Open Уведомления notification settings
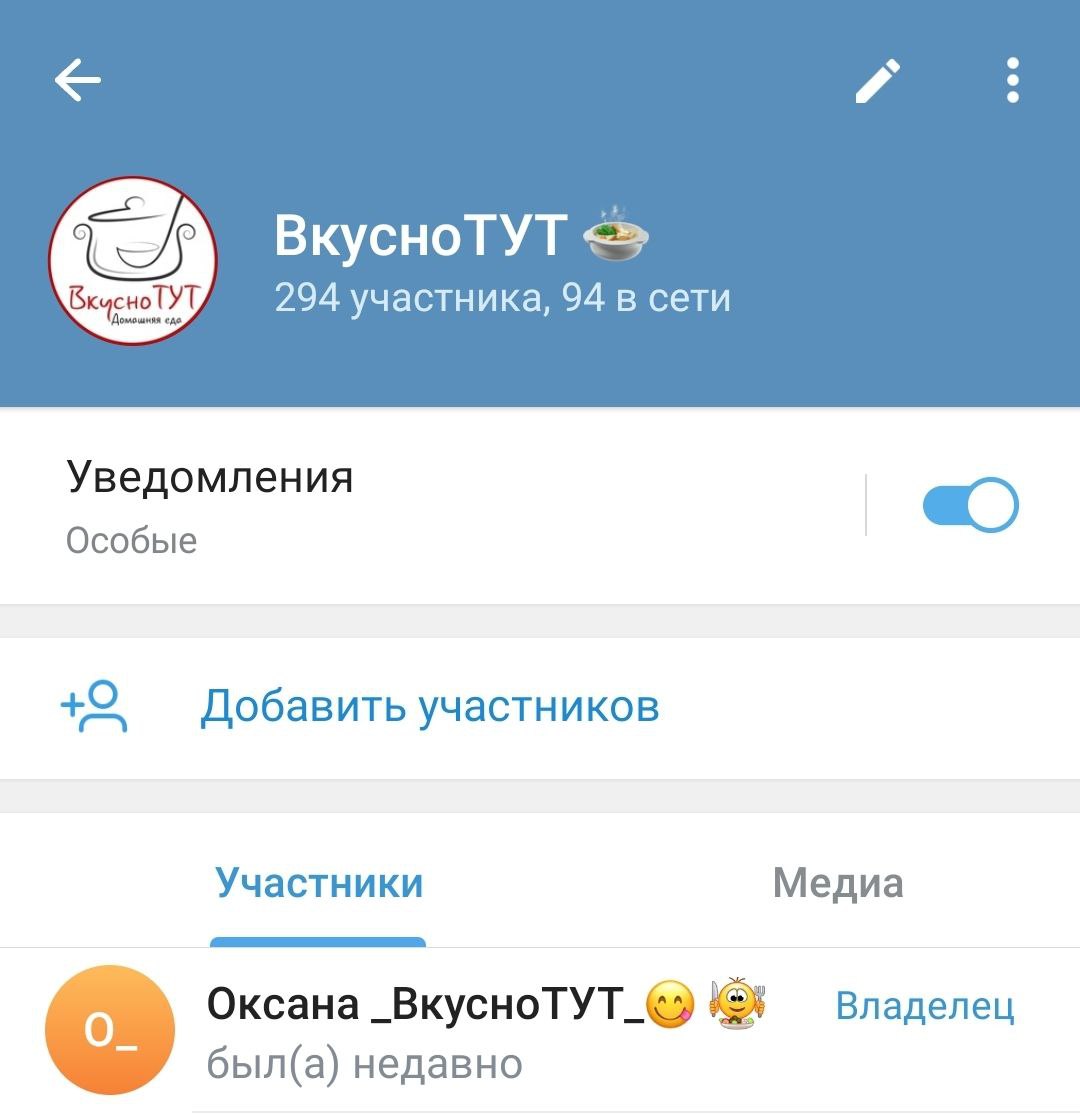This screenshot has width=1080, height=1115. pos(400,506)
